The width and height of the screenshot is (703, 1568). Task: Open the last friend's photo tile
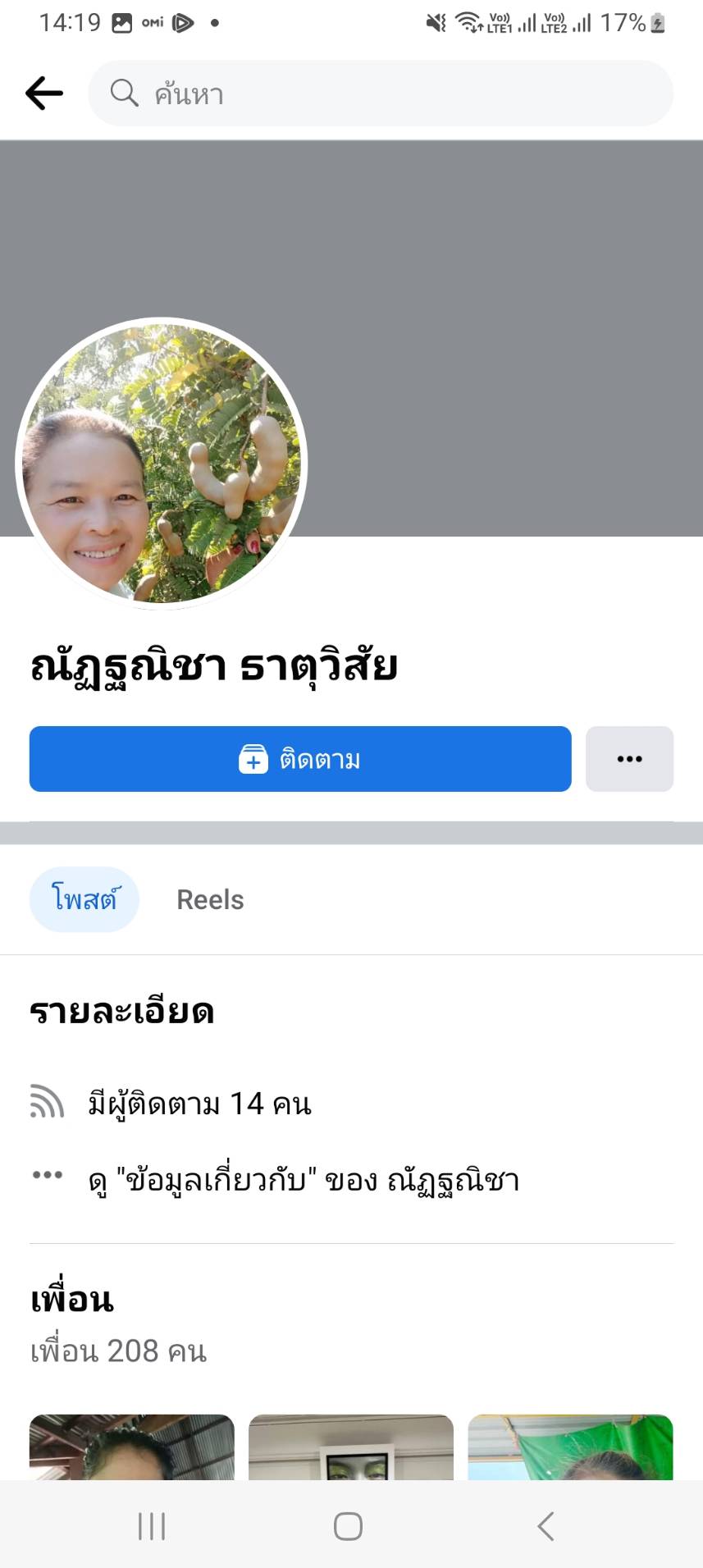tap(570, 1447)
